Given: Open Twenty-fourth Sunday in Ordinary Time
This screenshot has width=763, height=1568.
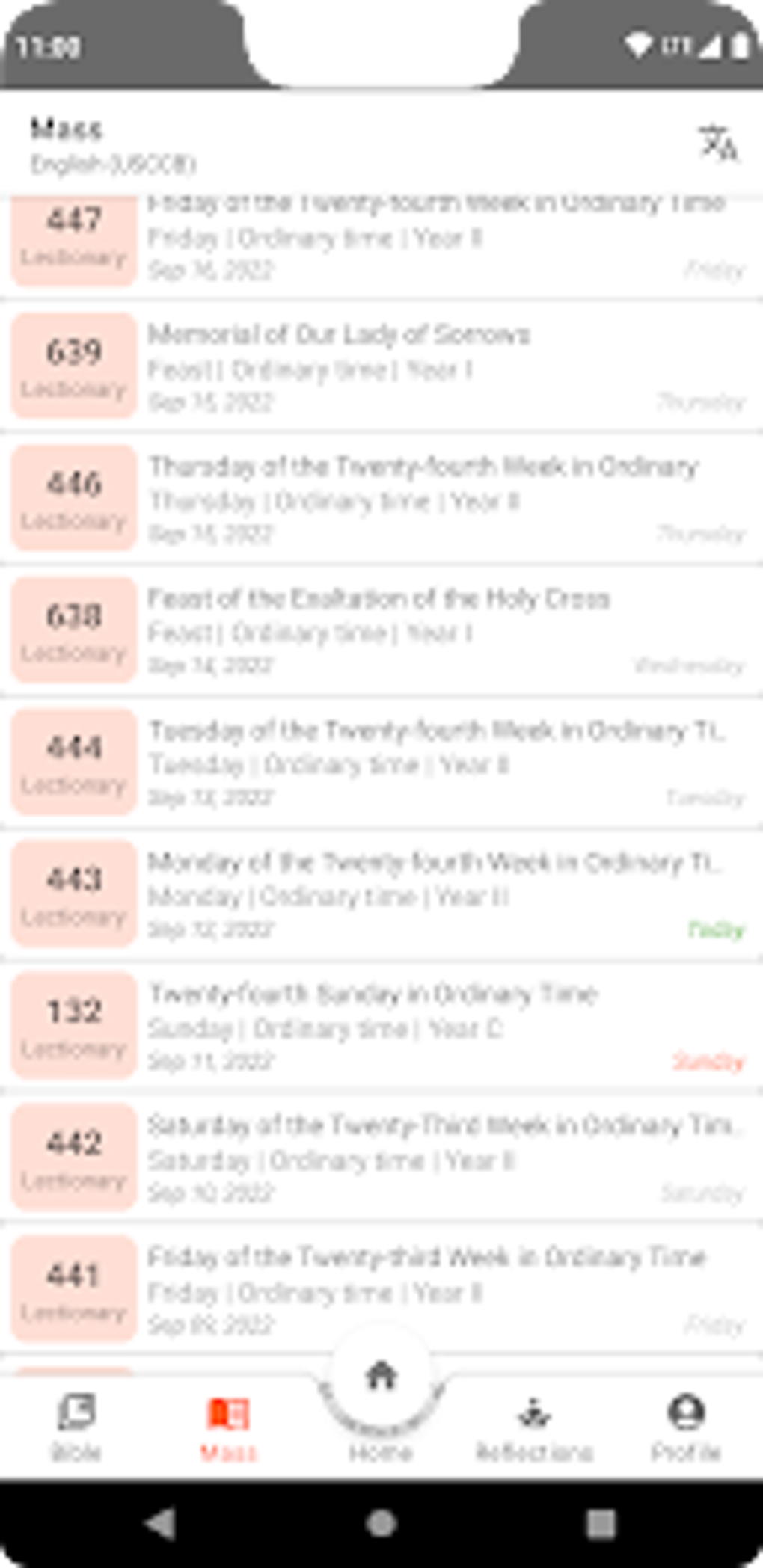Looking at the screenshot, I should (381, 1025).
